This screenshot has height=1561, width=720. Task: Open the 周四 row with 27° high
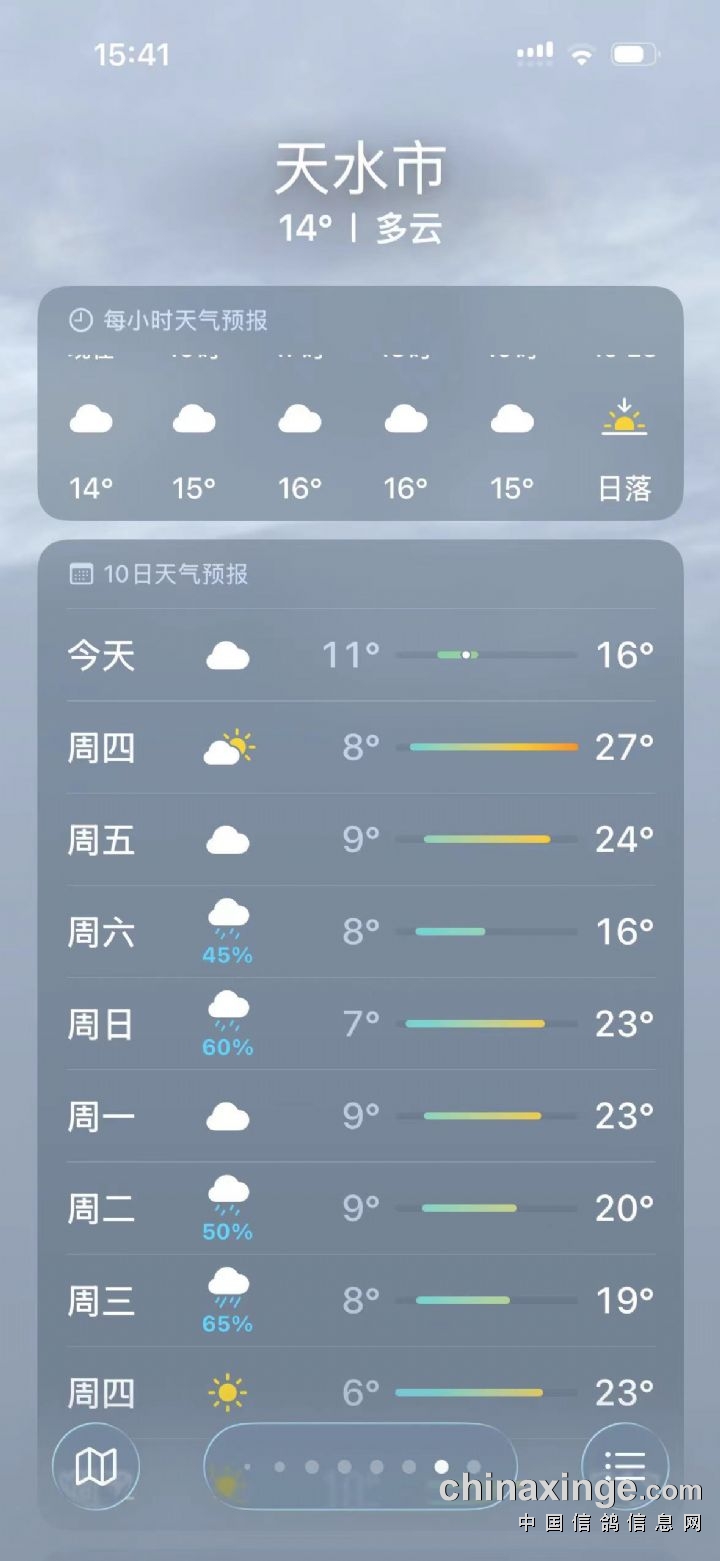pos(360,747)
